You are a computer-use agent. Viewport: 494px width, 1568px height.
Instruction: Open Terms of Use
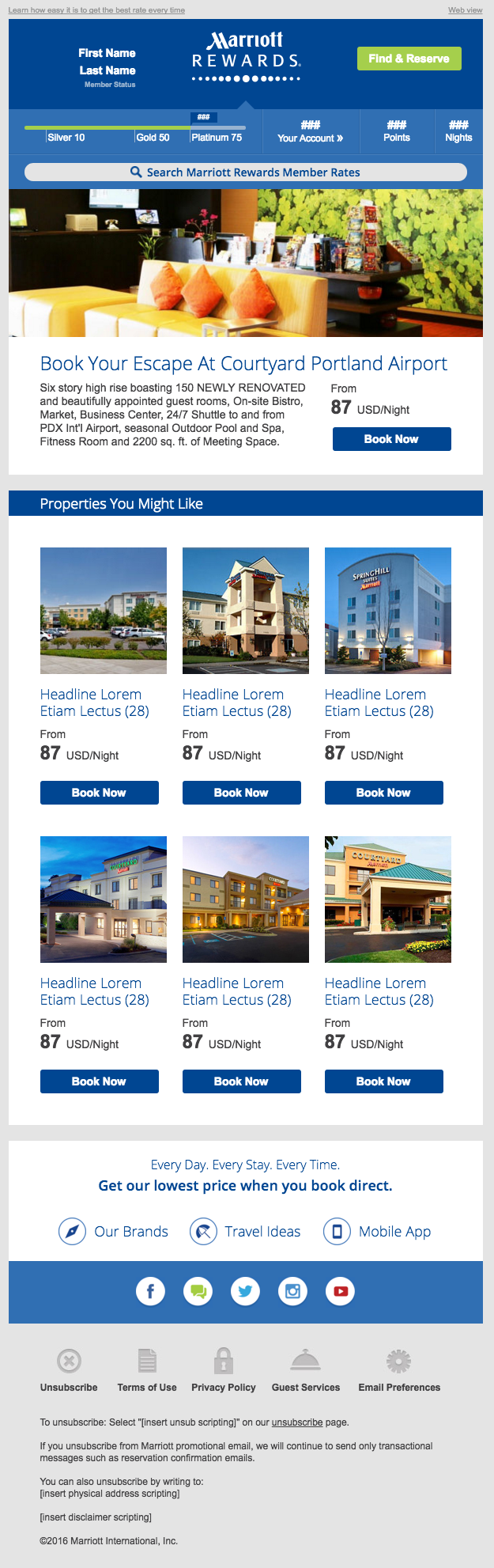point(147,1371)
